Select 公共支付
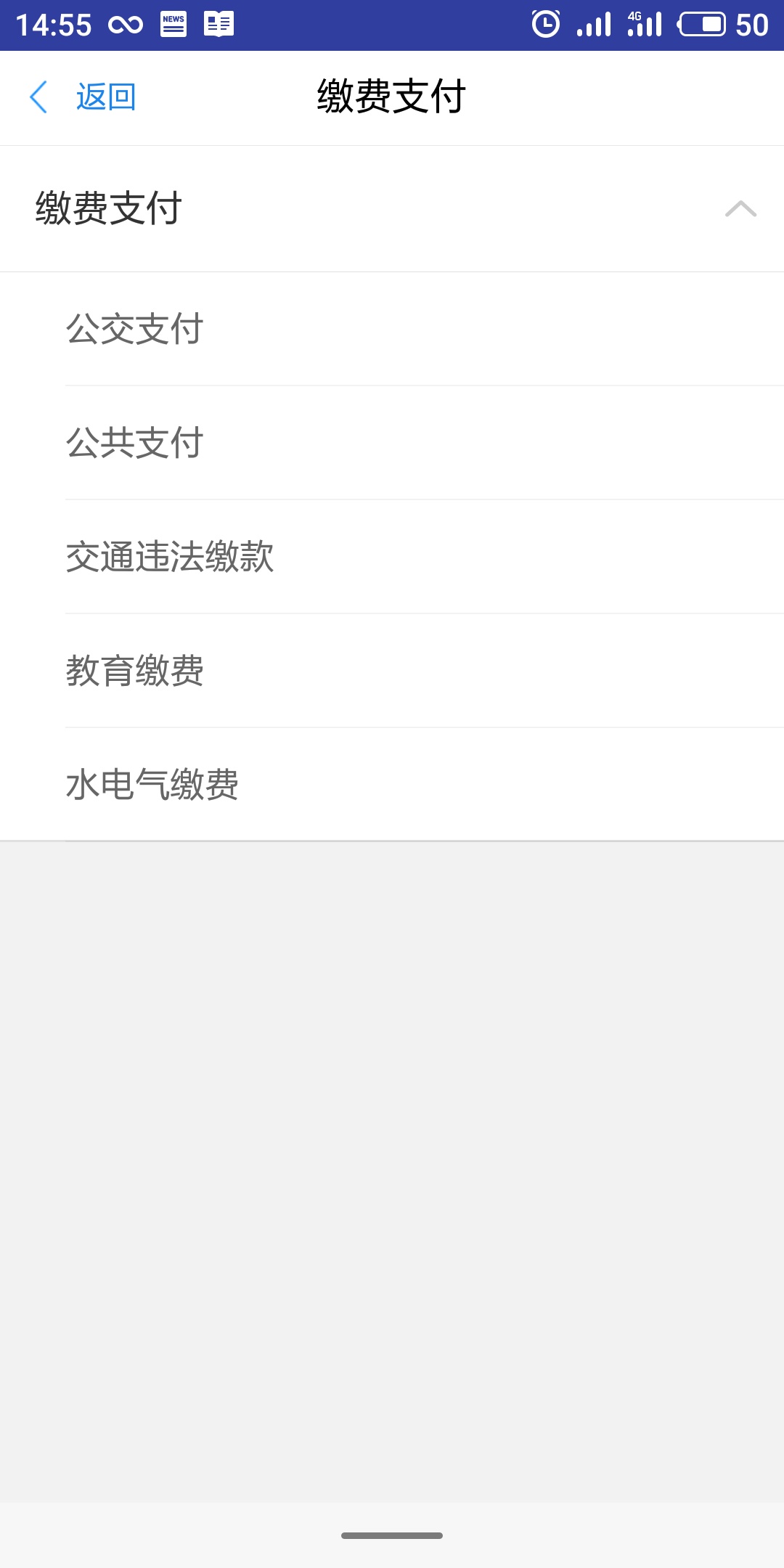 (x=392, y=443)
